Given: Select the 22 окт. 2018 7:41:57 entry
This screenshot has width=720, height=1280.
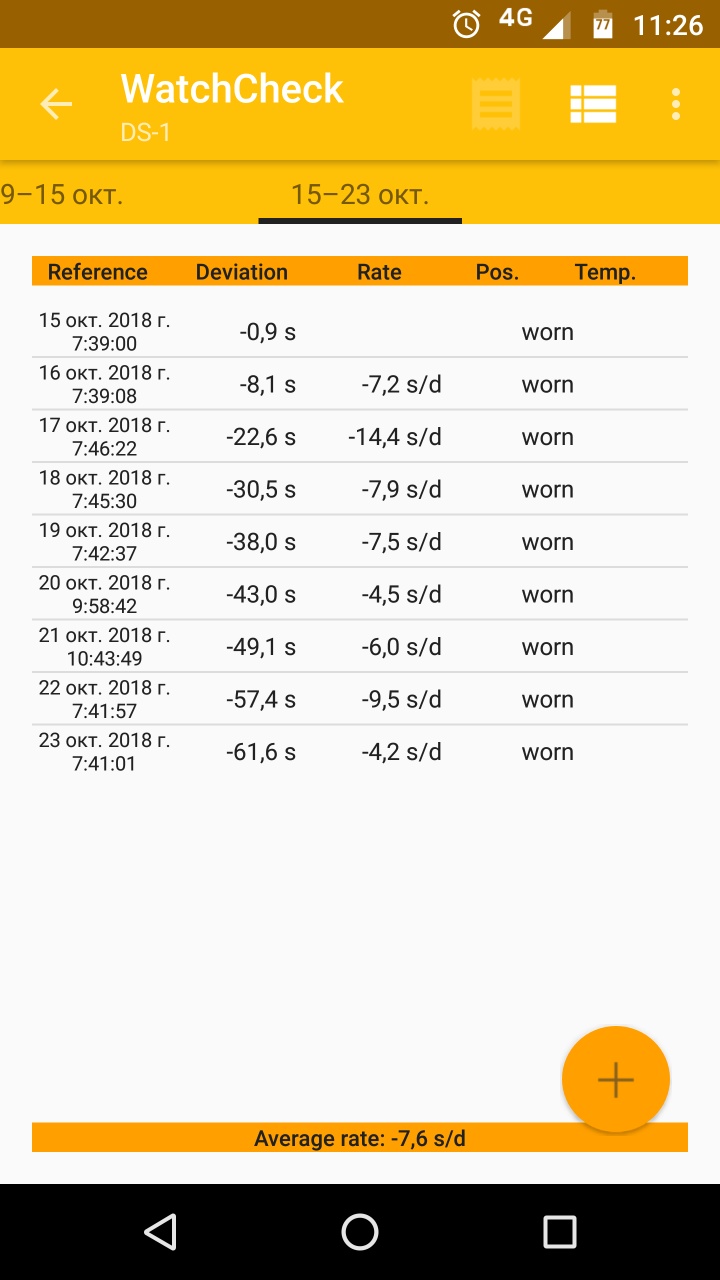Looking at the screenshot, I should click(360, 700).
